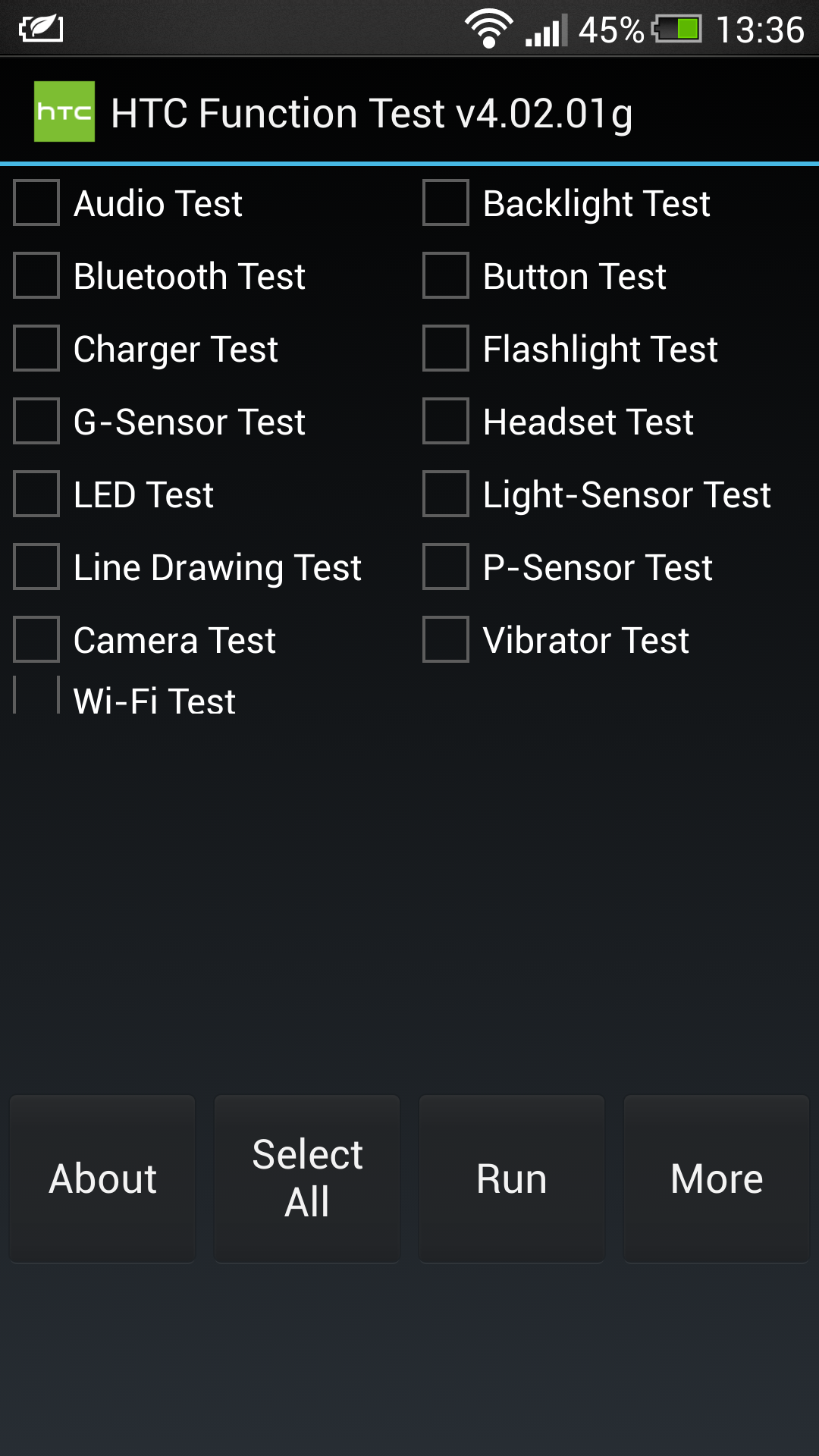Tick the P-Sensor Test box
The height and width of the screenshot is (1456, 819).
pyautogui.click(x=446, y=566)
